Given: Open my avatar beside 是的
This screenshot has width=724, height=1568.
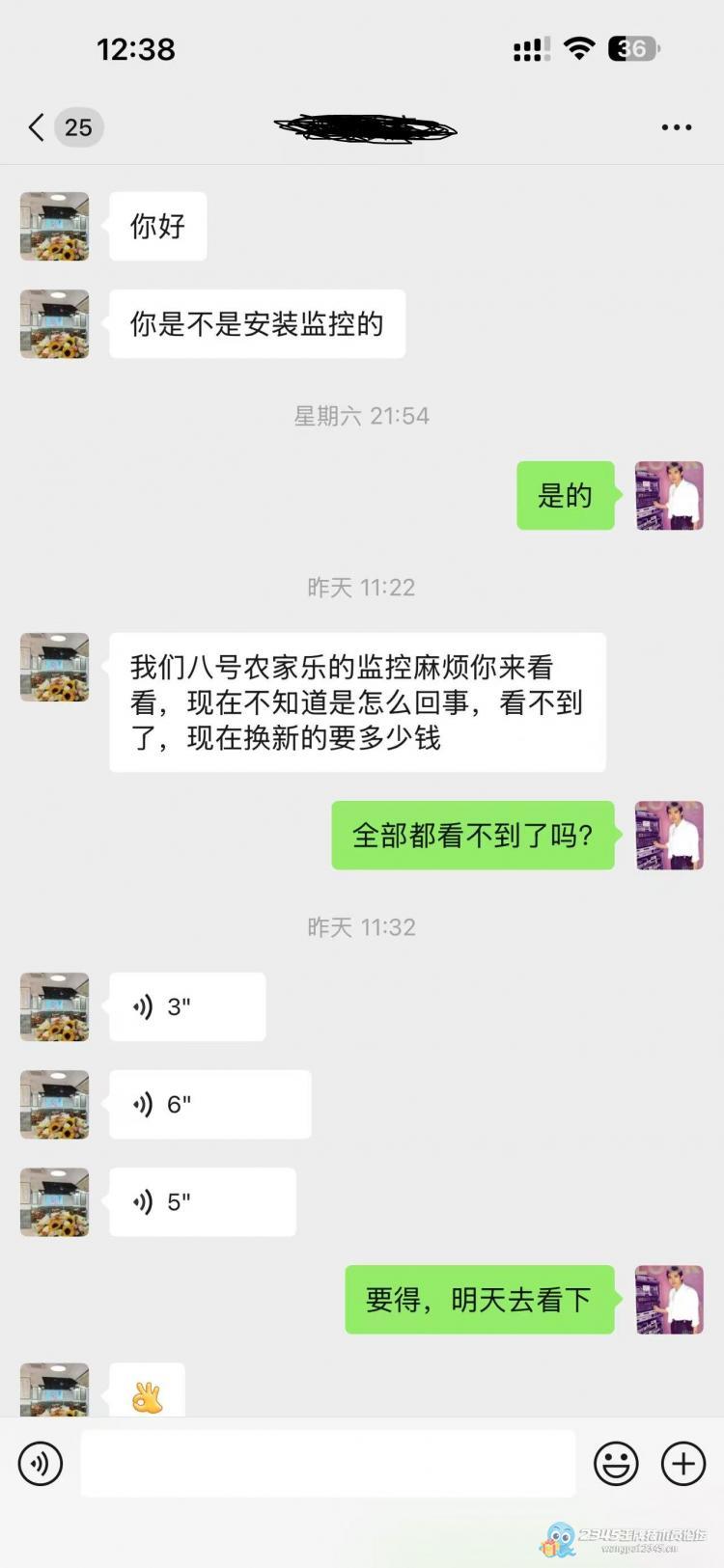Looking at the screenshot, I should tap(669, 496).
